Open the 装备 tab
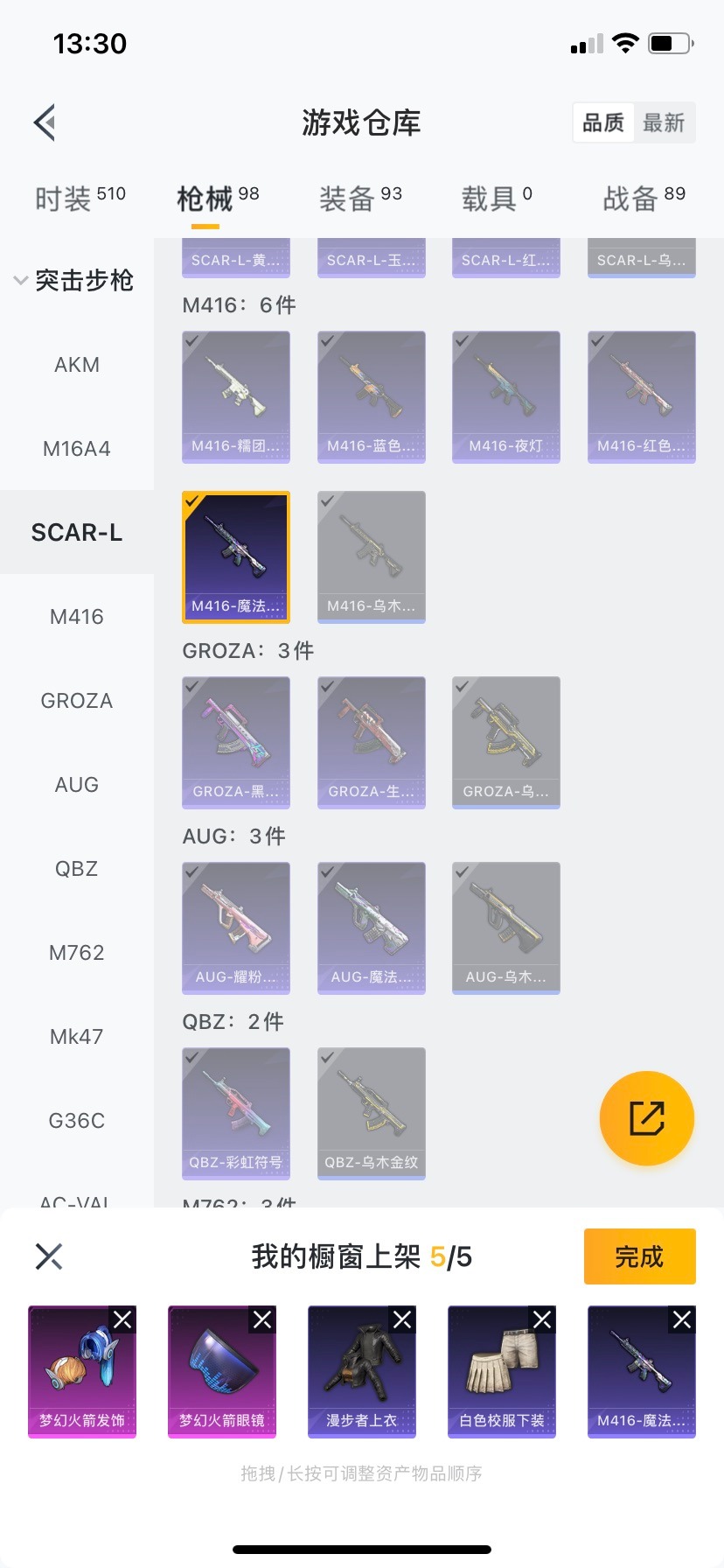The image size is (724, 1568). 359,199
